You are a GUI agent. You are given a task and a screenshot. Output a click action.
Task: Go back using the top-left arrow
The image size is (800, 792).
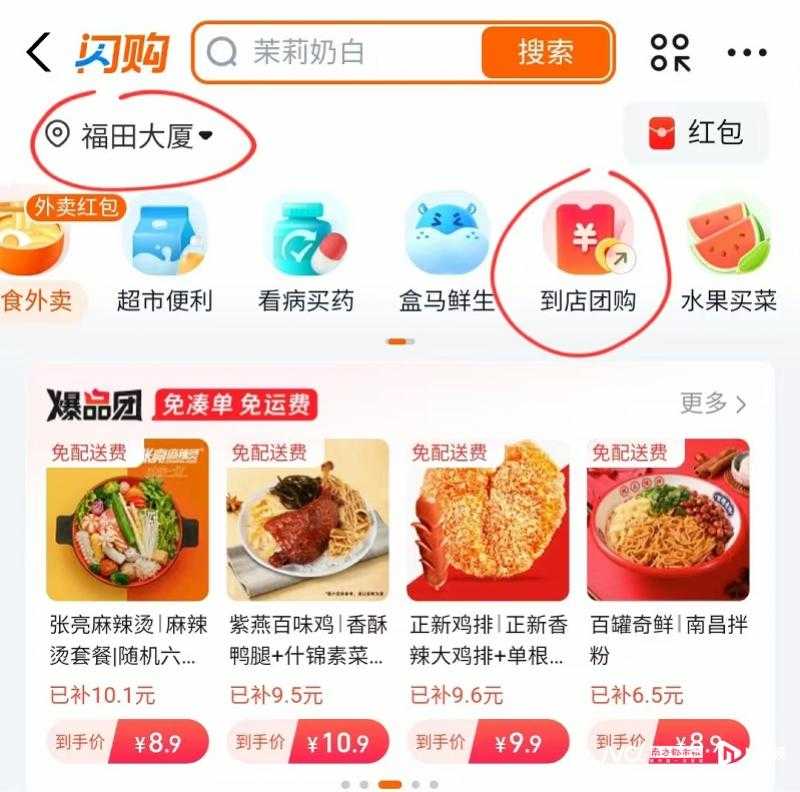pyautogui.click(x=38, y=52)
